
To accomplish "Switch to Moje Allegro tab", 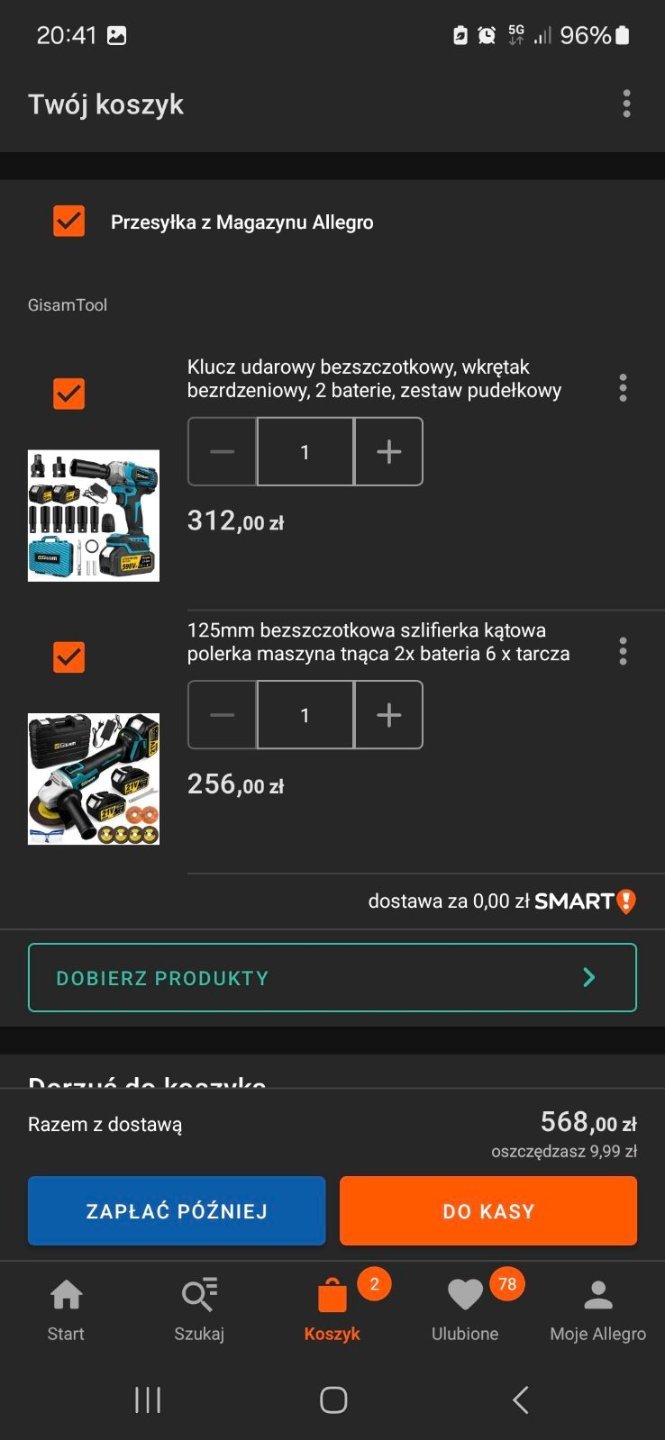I will tap(598, 1309).
